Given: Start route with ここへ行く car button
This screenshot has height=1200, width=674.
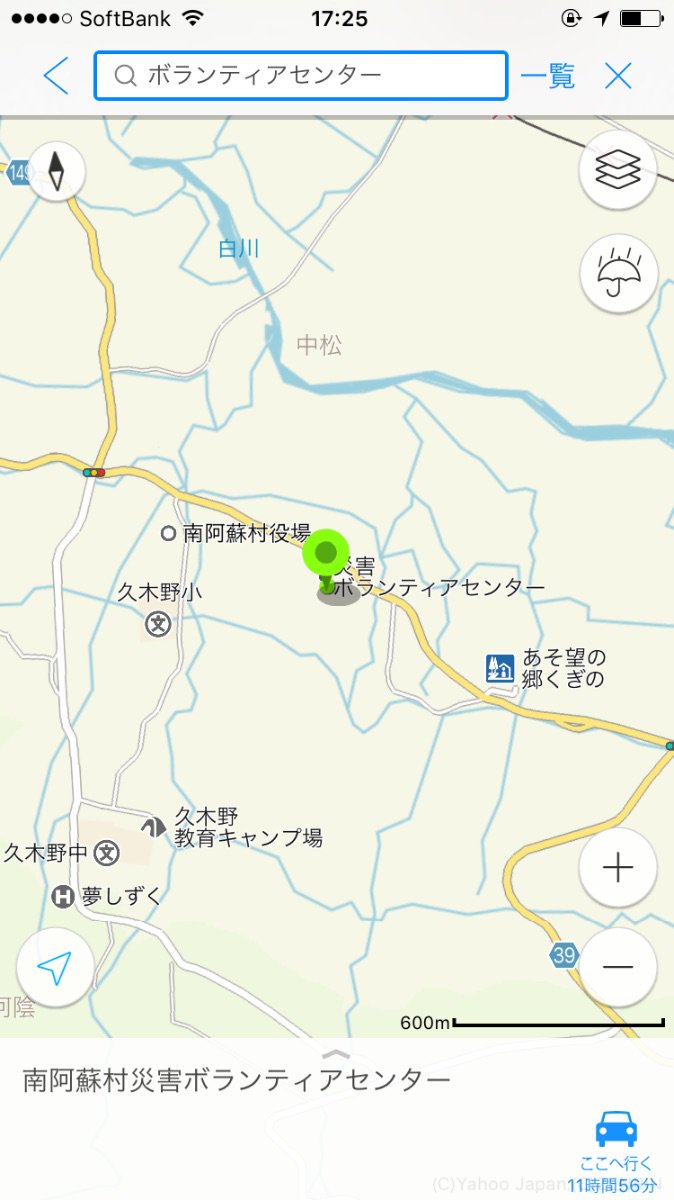Looking at the screenshot, I should click(615, 1150).
